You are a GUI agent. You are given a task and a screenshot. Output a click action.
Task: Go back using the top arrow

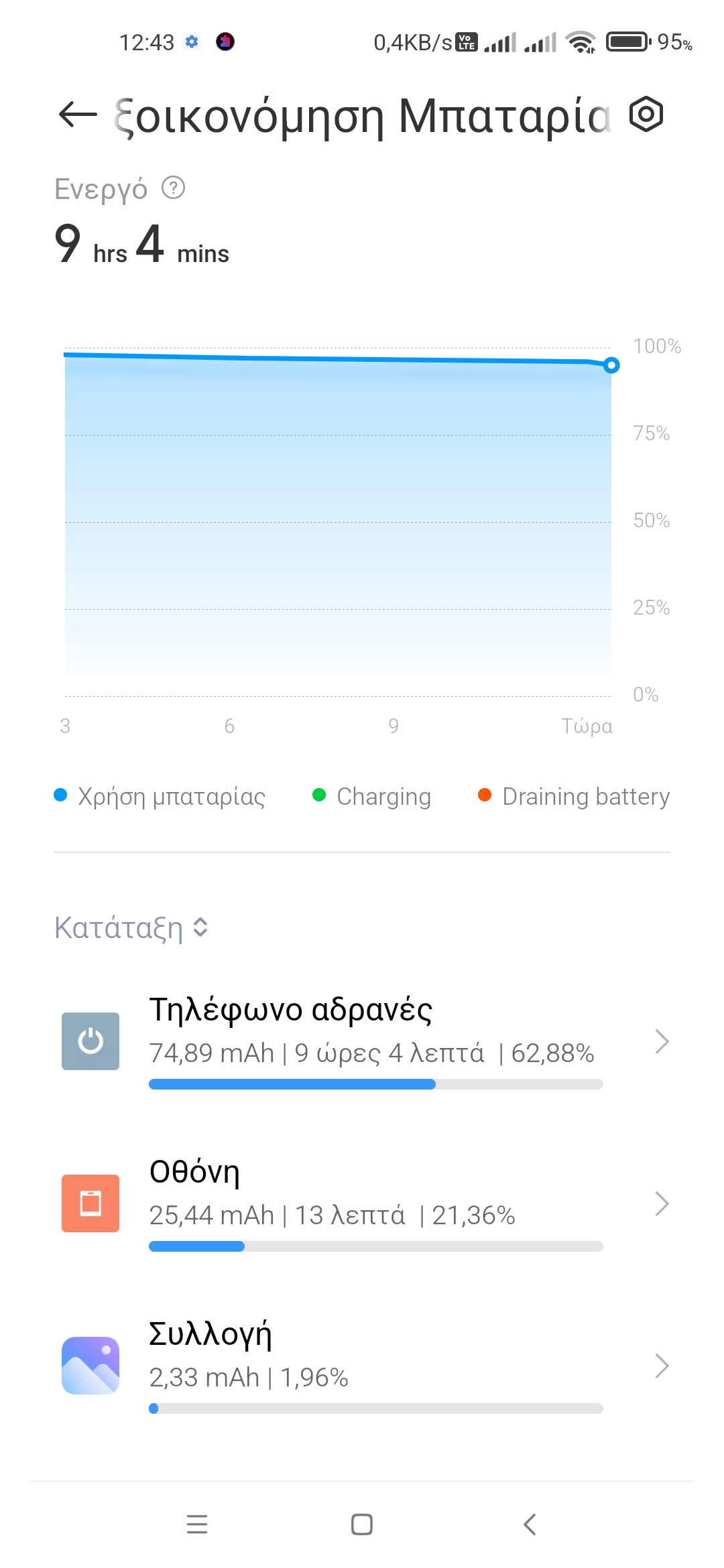click(78, 115)
